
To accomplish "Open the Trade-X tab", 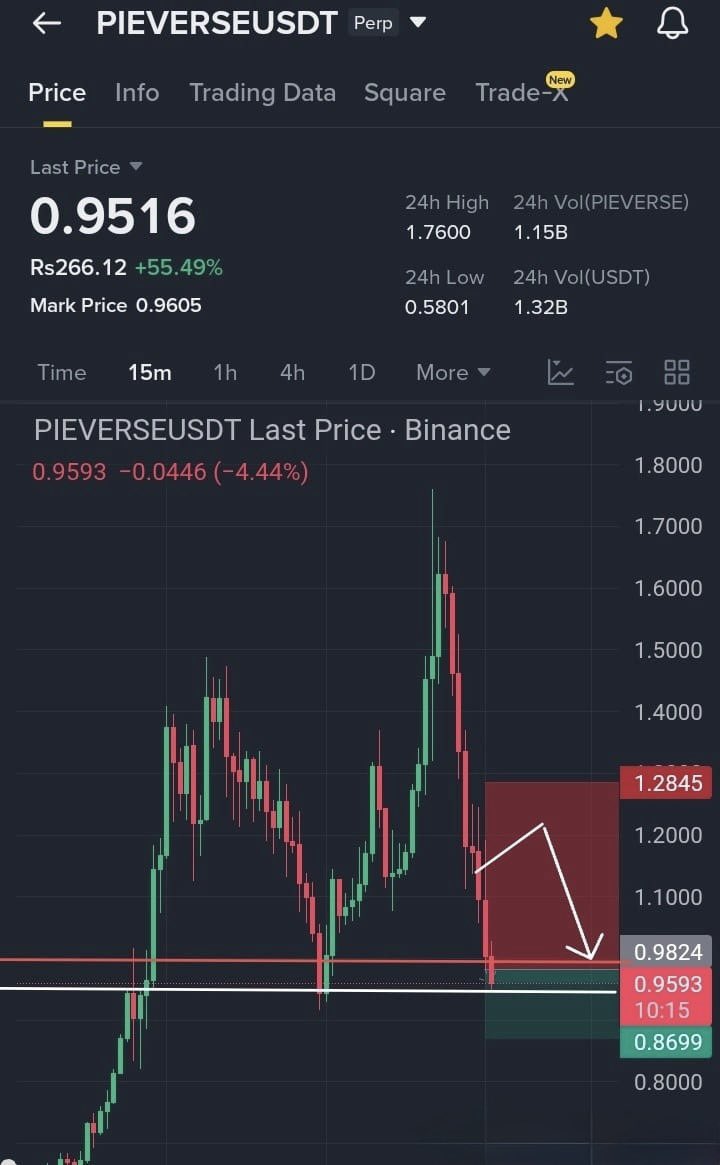I will [521, 93].
